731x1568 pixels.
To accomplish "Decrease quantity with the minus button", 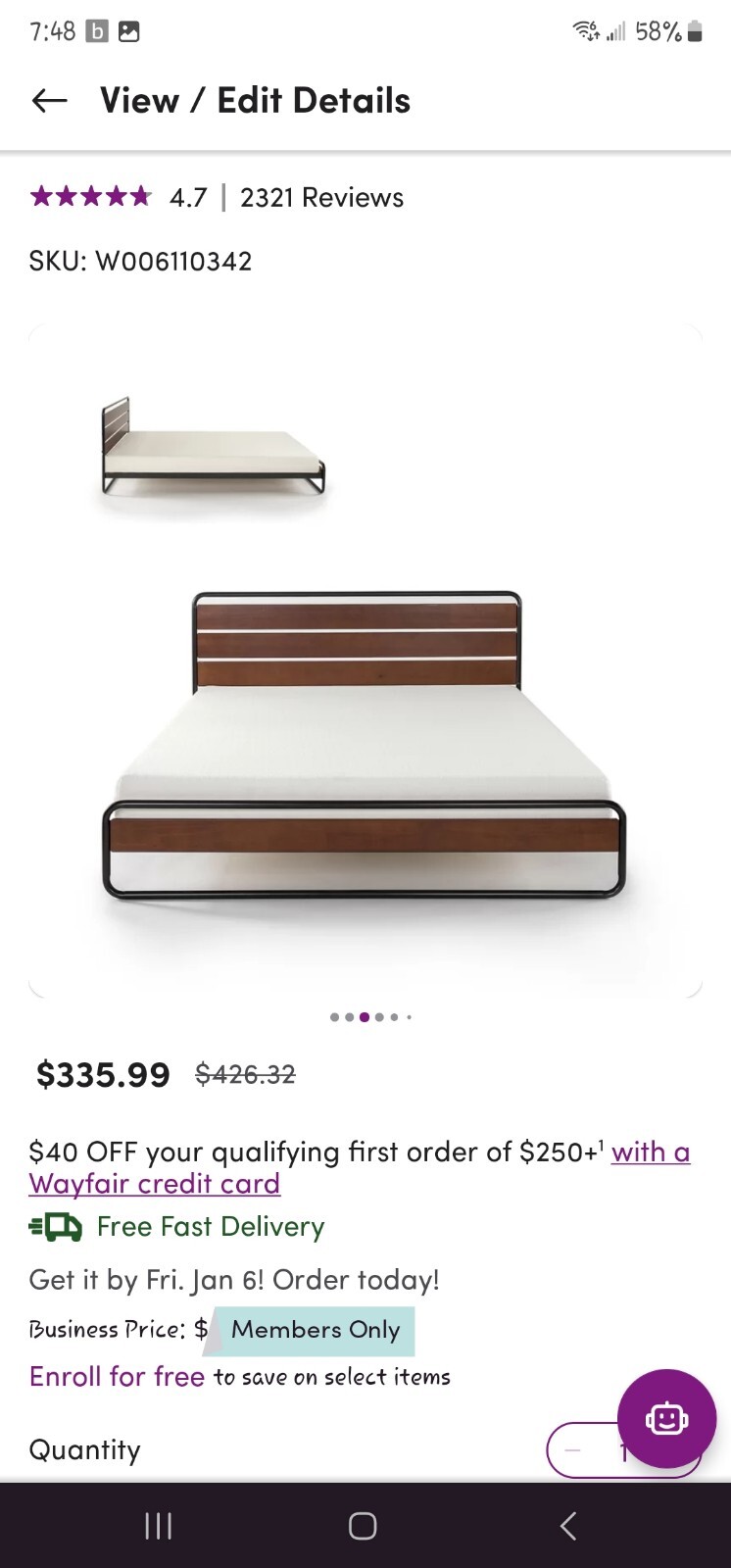I will [573, 1450].
